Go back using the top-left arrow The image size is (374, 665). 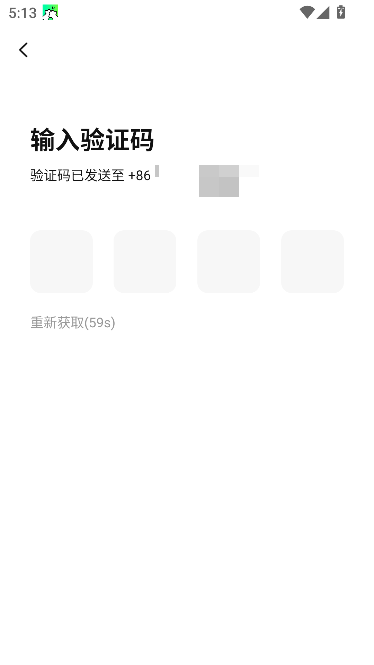pos(23,50)
